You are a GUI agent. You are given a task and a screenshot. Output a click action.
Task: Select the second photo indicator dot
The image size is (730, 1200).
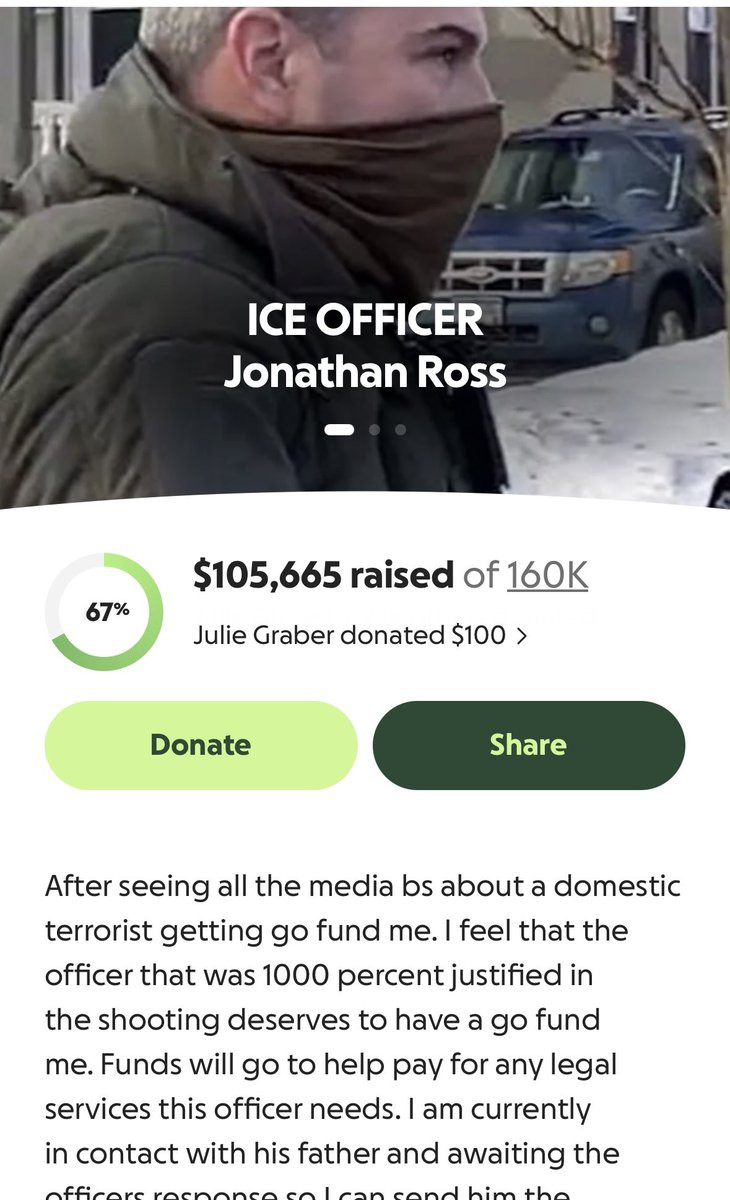point(374,430)
